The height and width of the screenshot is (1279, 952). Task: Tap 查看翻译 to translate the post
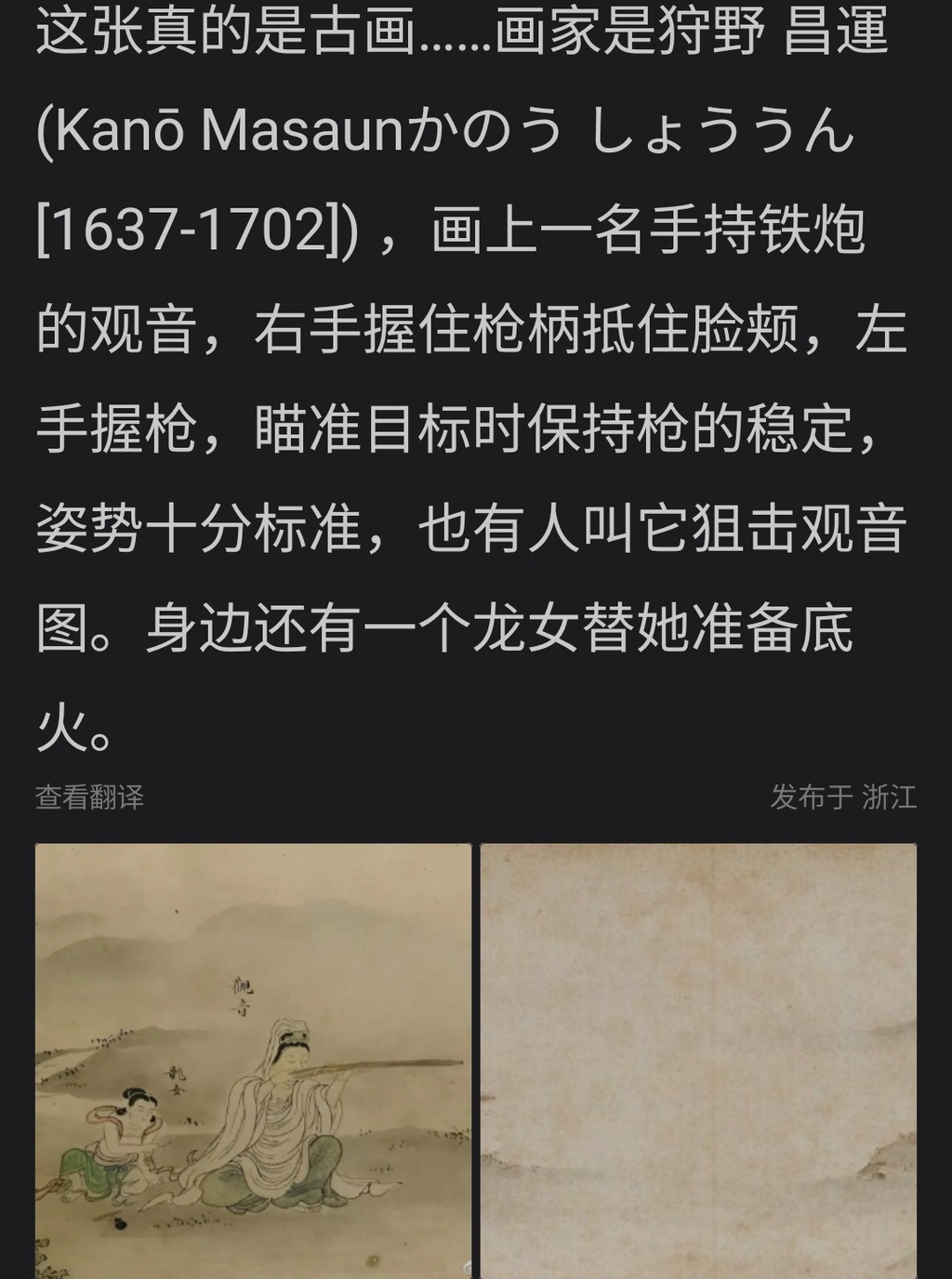point(89,797)
